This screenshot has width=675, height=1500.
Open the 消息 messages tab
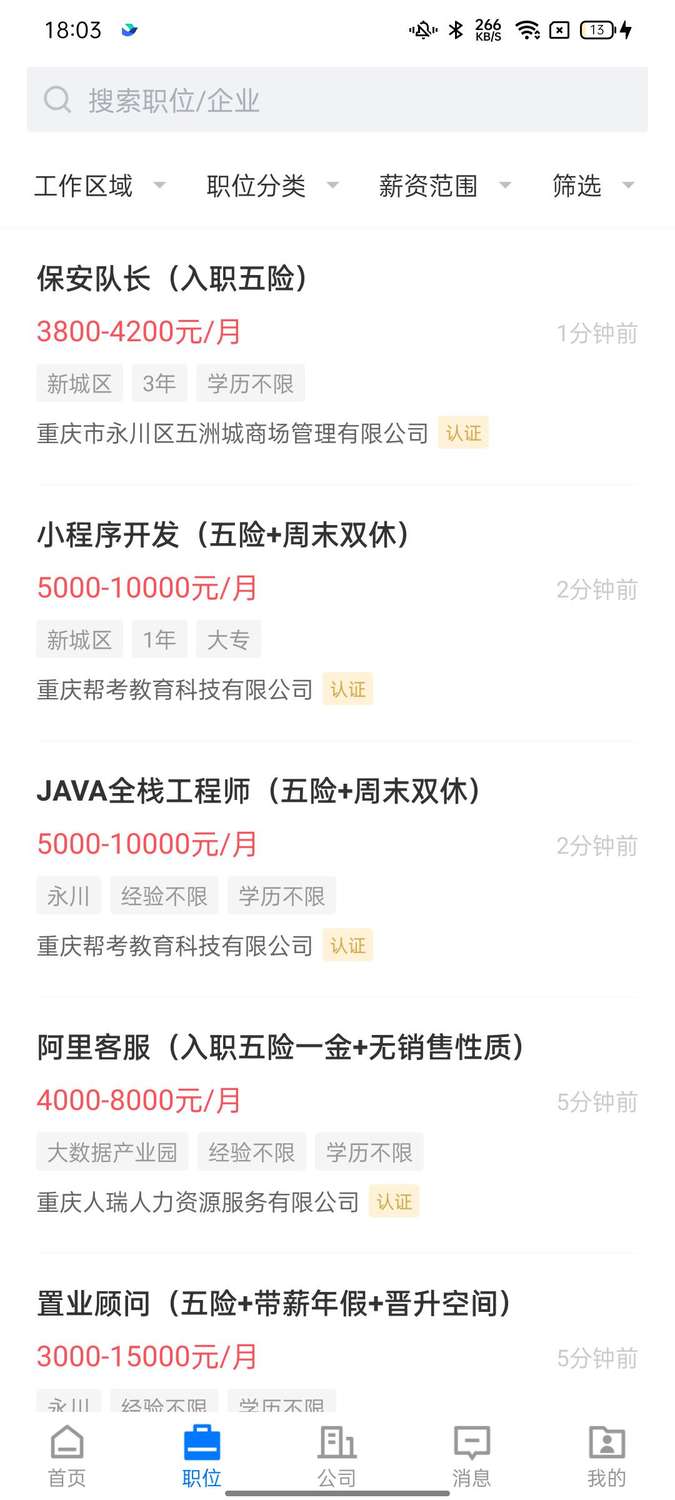pos(472,1456)
